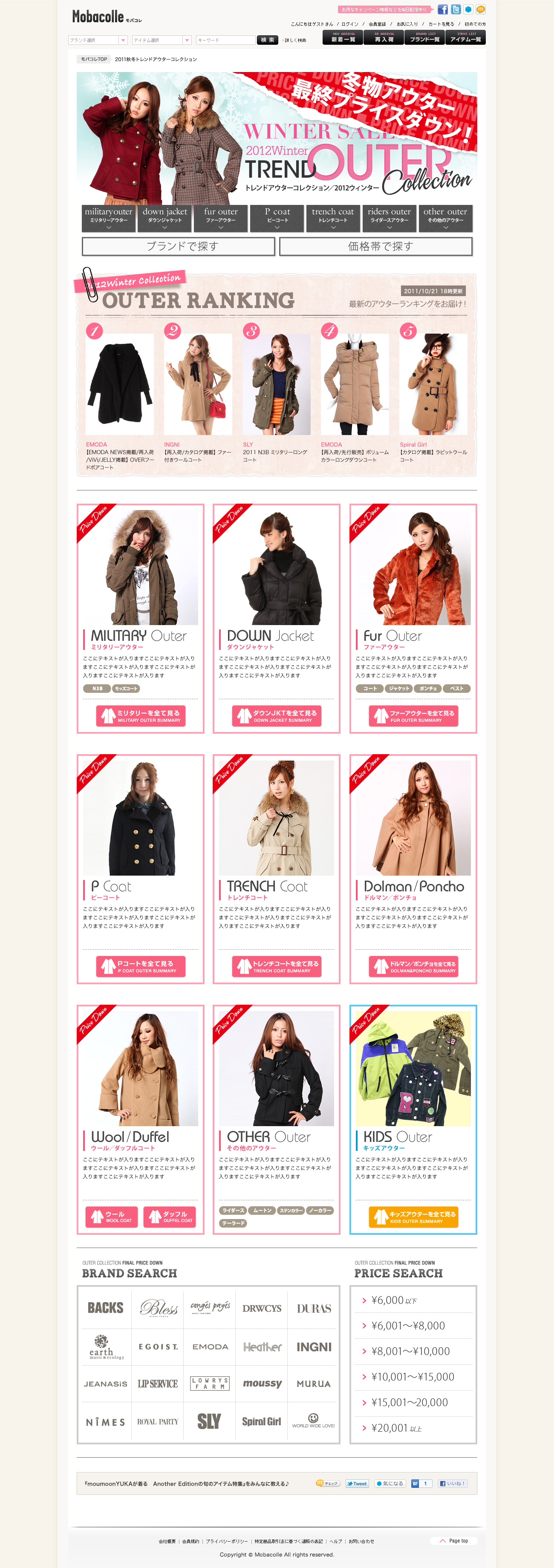Open rank 5 Spiral Girl wool coat
Viewport: 554px width, 1568px height.
(433, 384)
